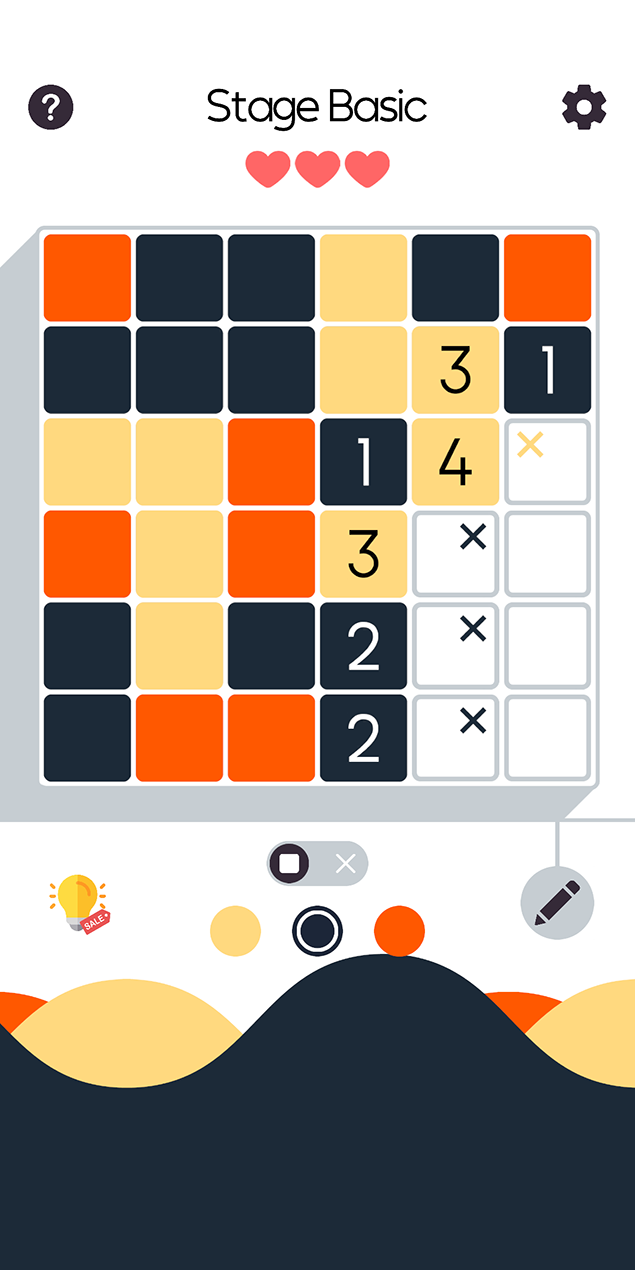Get a hint from the lightbulb
The height and width of the screenshot is (1270, 635).
pyautogui.click(x=78, y=903)
